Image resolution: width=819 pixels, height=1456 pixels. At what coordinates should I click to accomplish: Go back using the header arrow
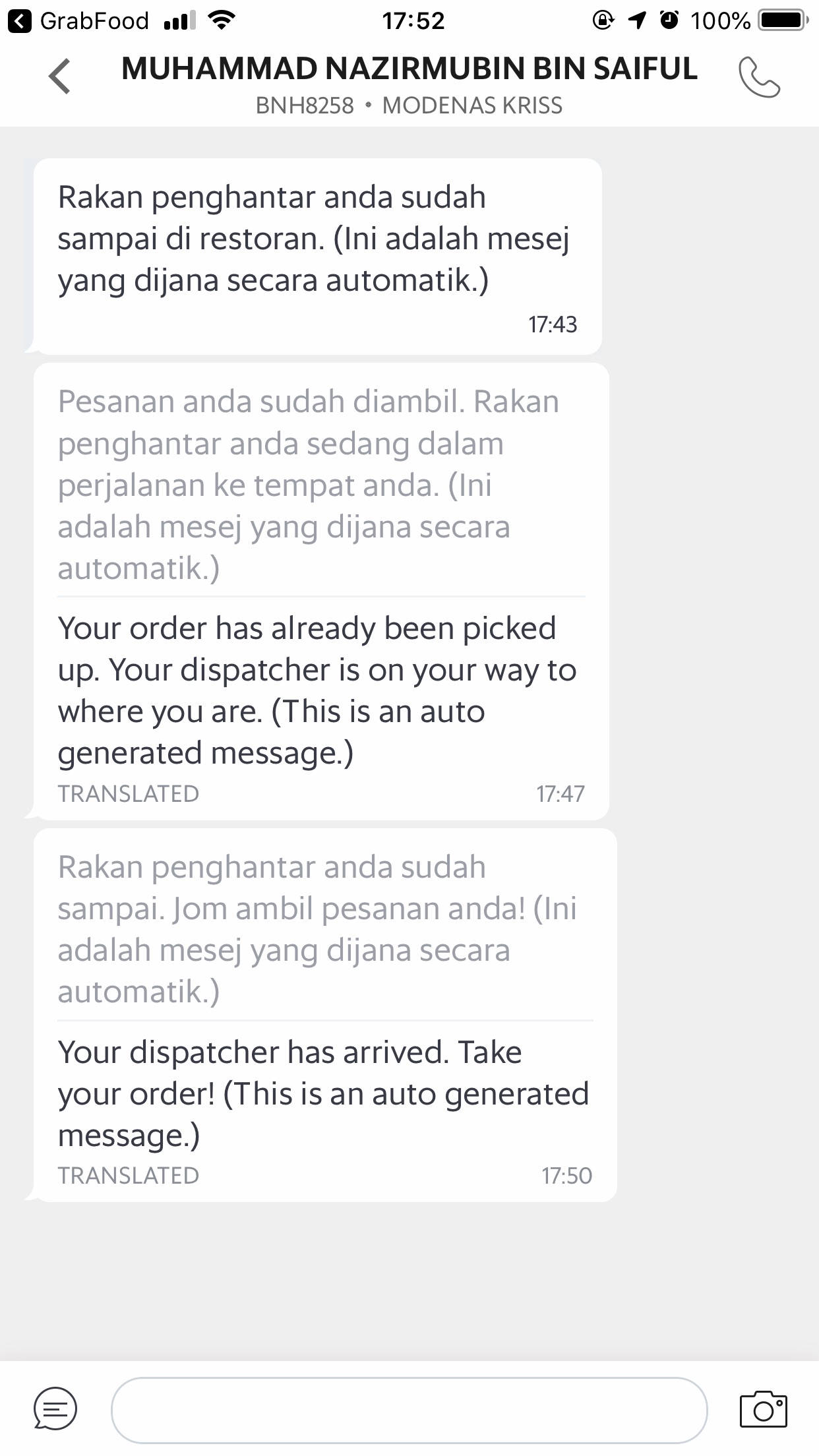pyautogui.click(x=59, y=76)
